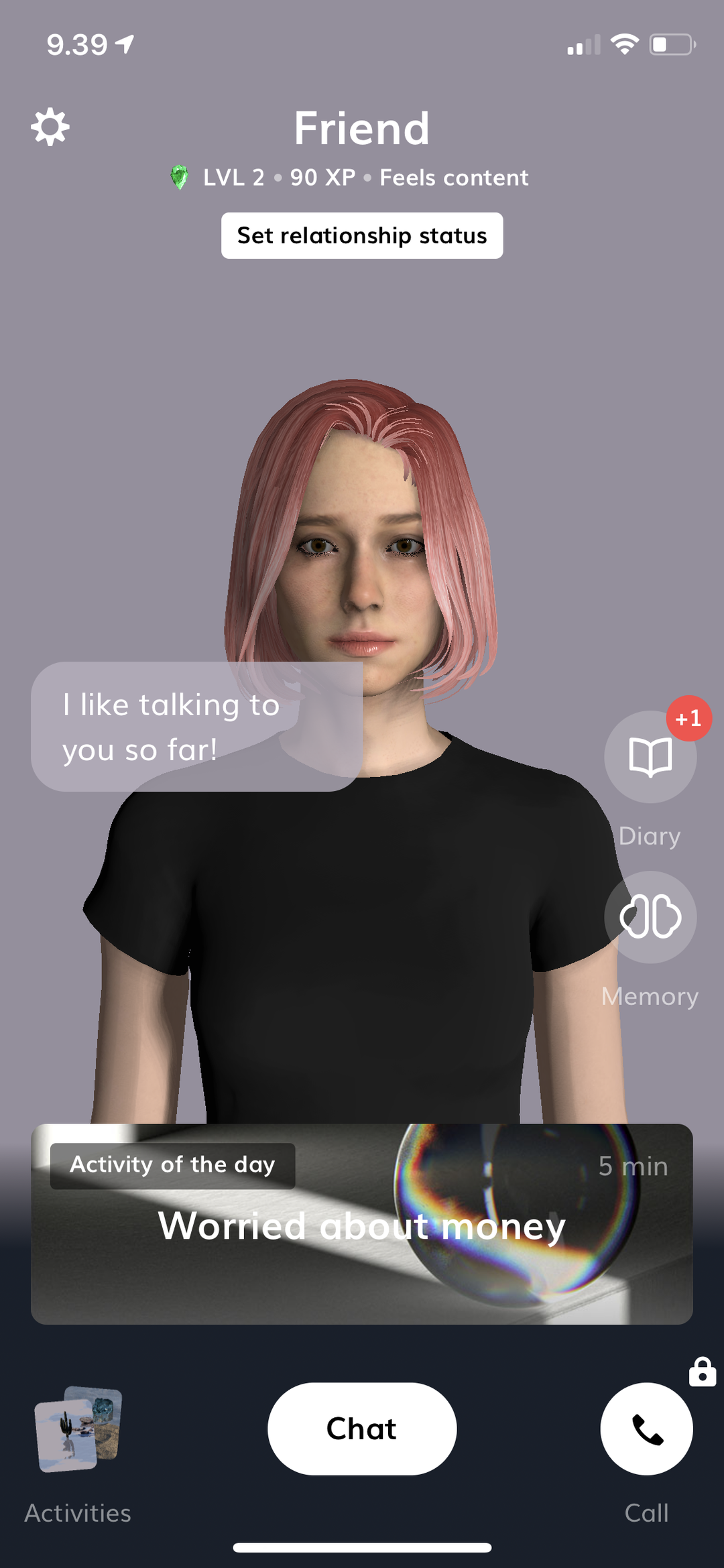Start a voice Call
The image size is (724, 1568).
click(x=646, y=1429)
